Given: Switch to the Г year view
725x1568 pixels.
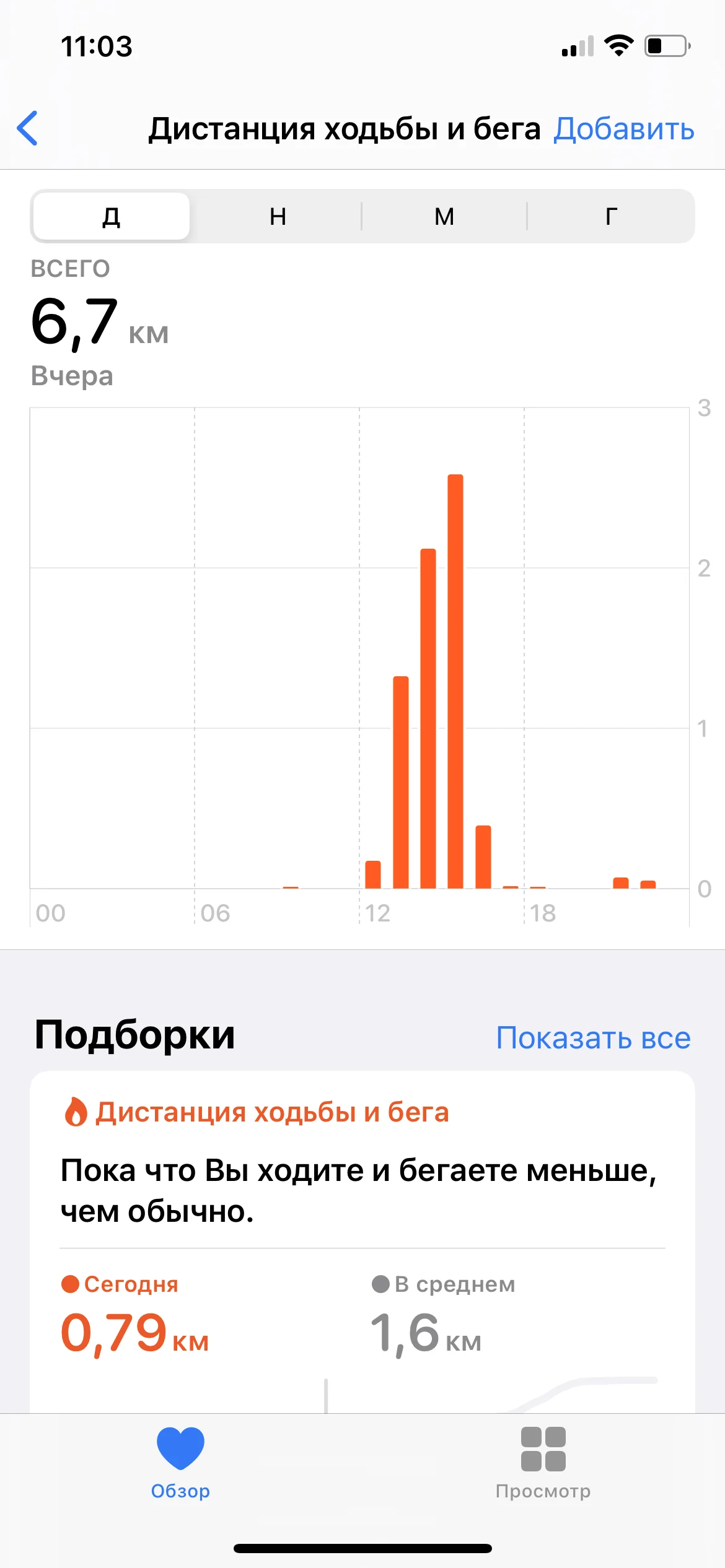Looking at the screenshot, I should (611, 216).
